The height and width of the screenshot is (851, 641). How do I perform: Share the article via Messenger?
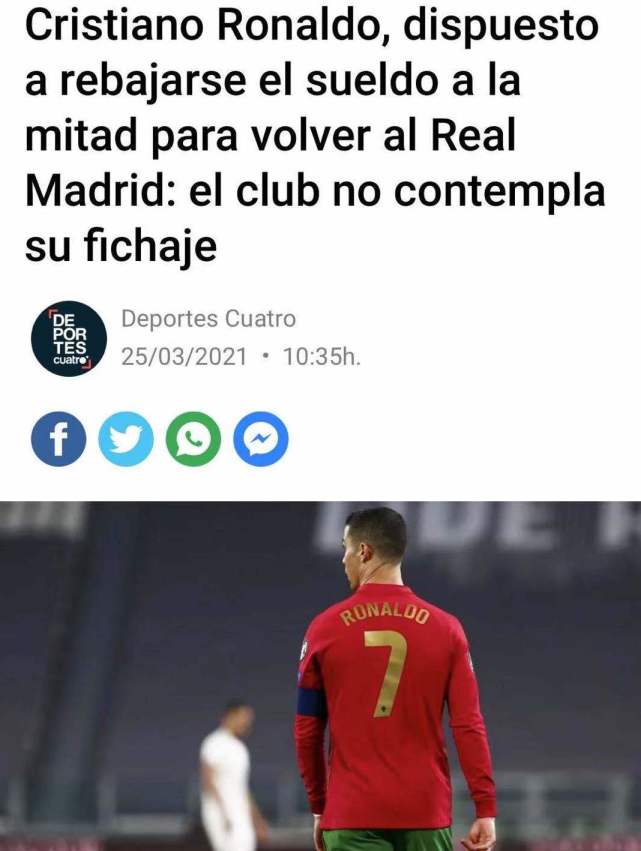261,439
